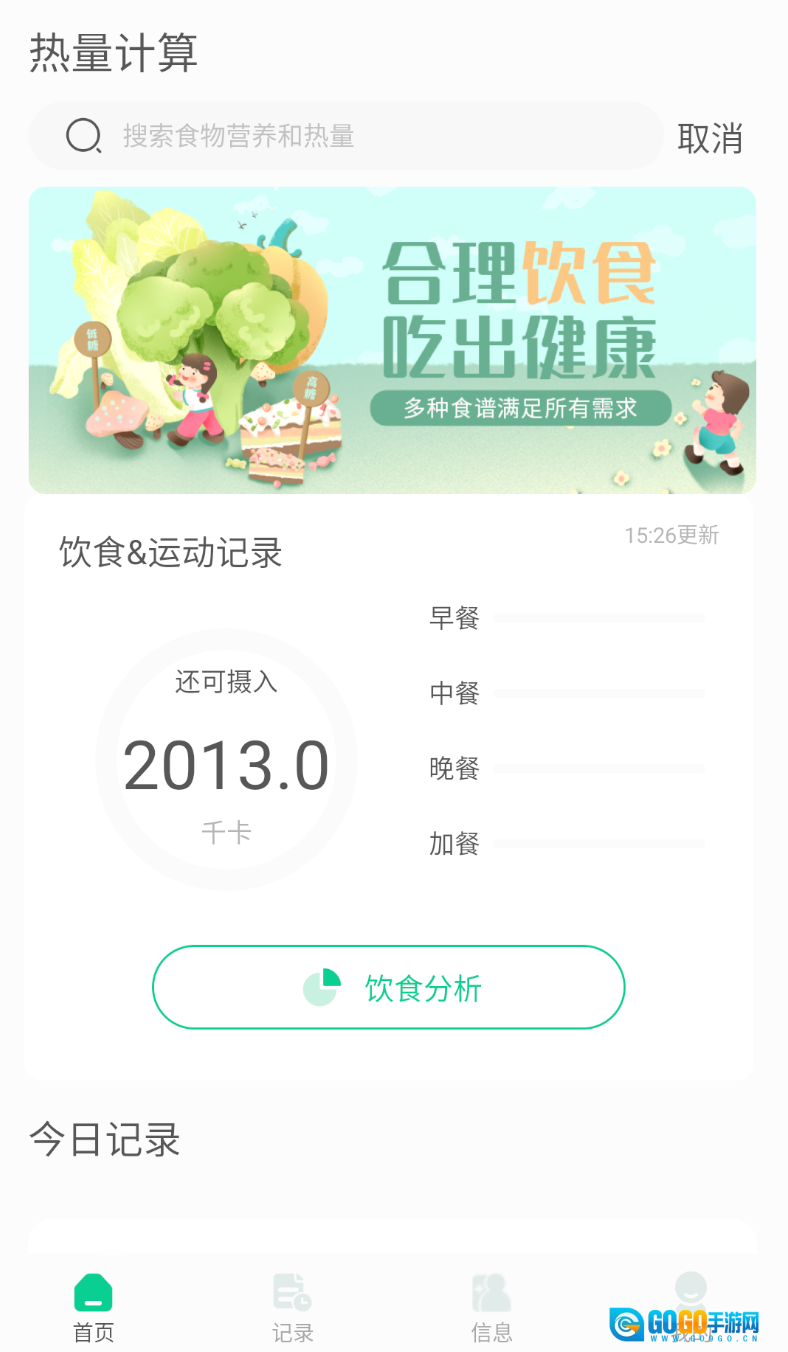The width and height of the screenshot is (788, 1352).
Task: Select the 加餐 snack row
Action: [566, 844]
